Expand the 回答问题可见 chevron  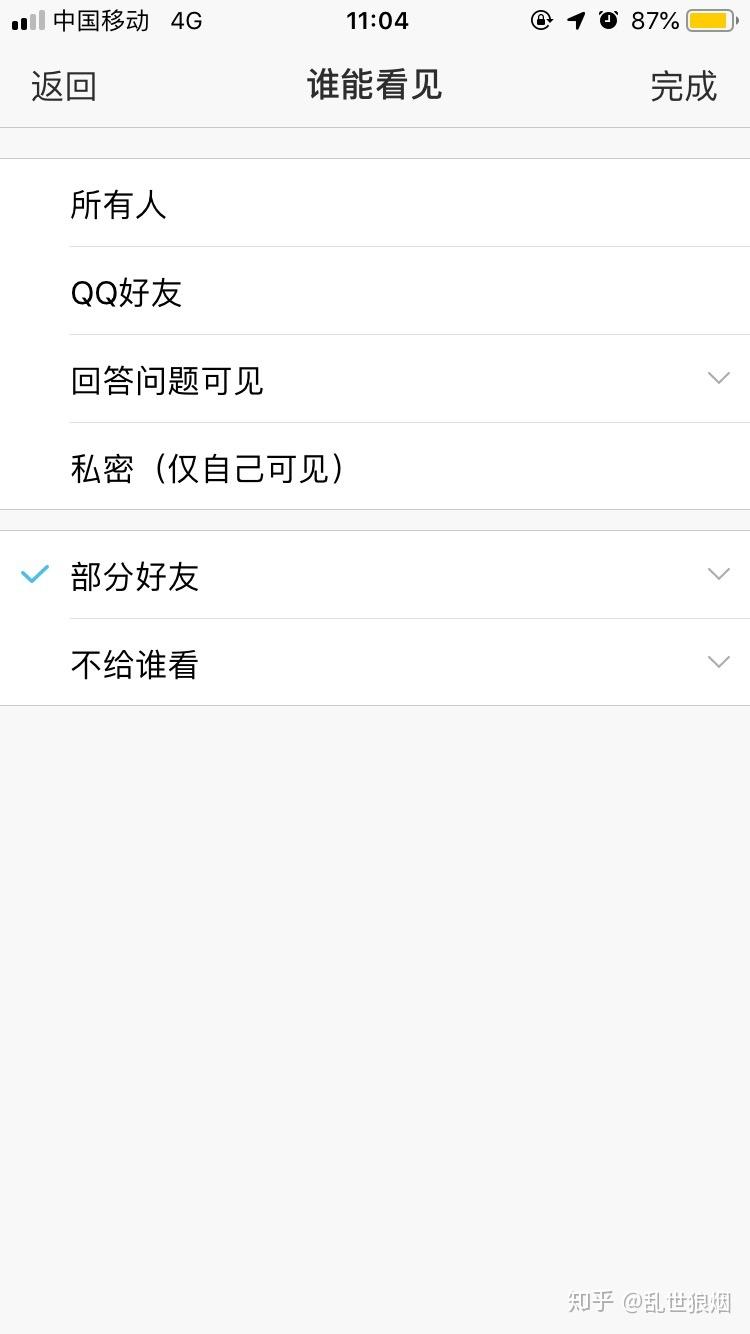click(719, 378)
